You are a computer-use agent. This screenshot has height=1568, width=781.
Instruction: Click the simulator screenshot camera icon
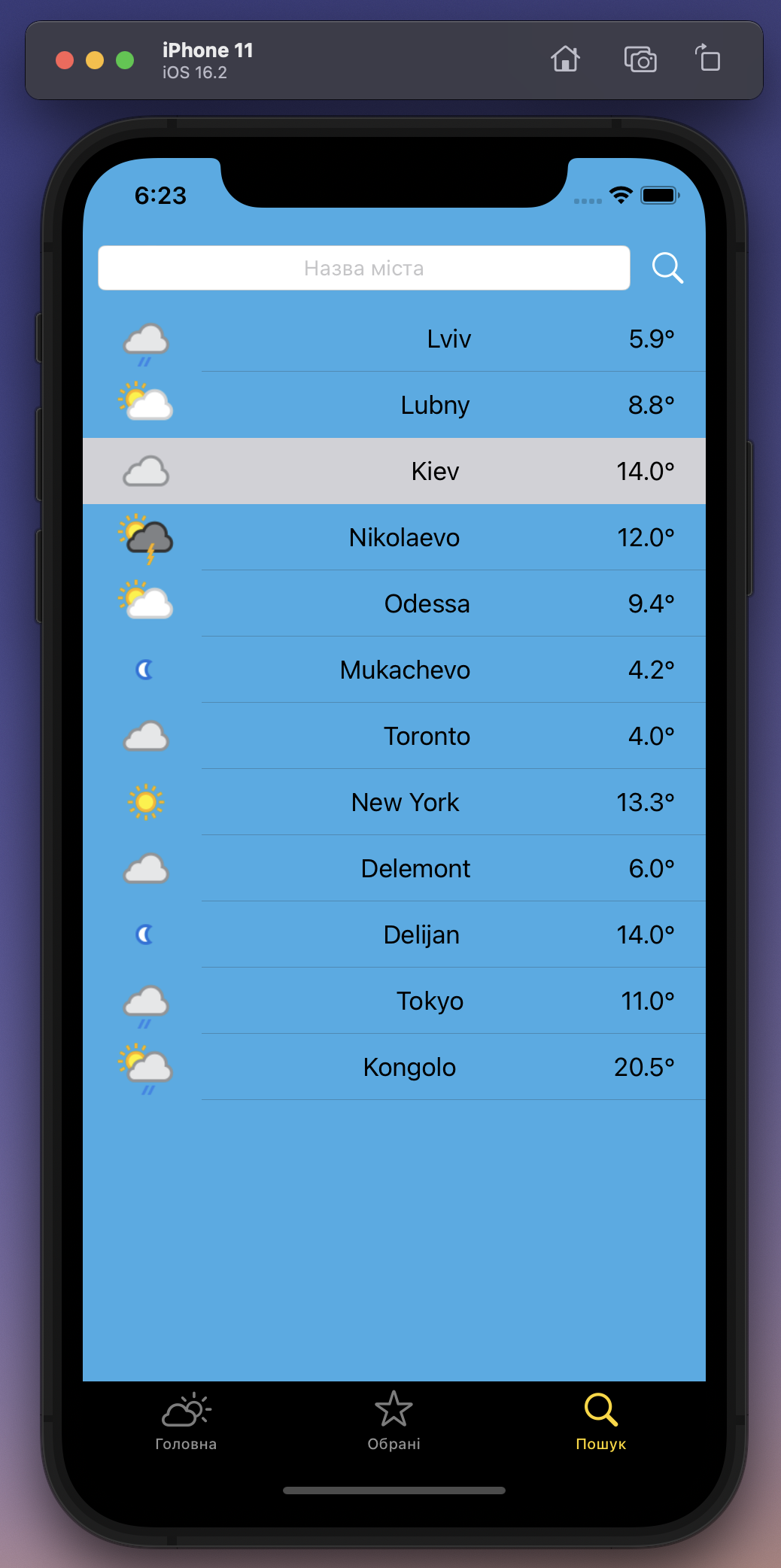(639, 59)
